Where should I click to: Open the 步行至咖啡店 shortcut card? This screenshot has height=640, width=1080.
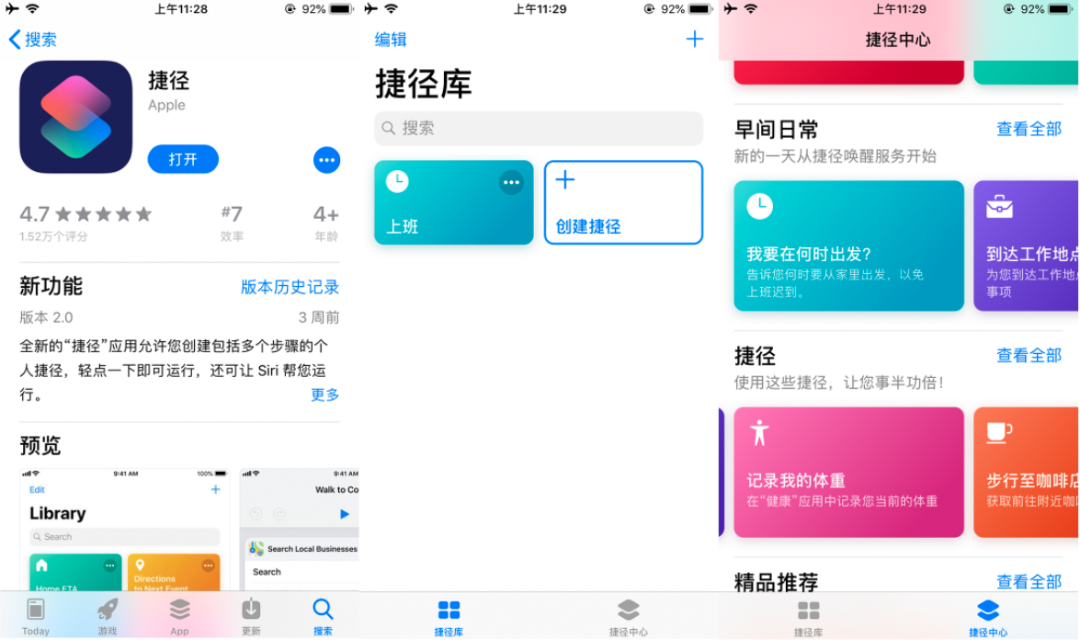click(x=1026, y=472)
